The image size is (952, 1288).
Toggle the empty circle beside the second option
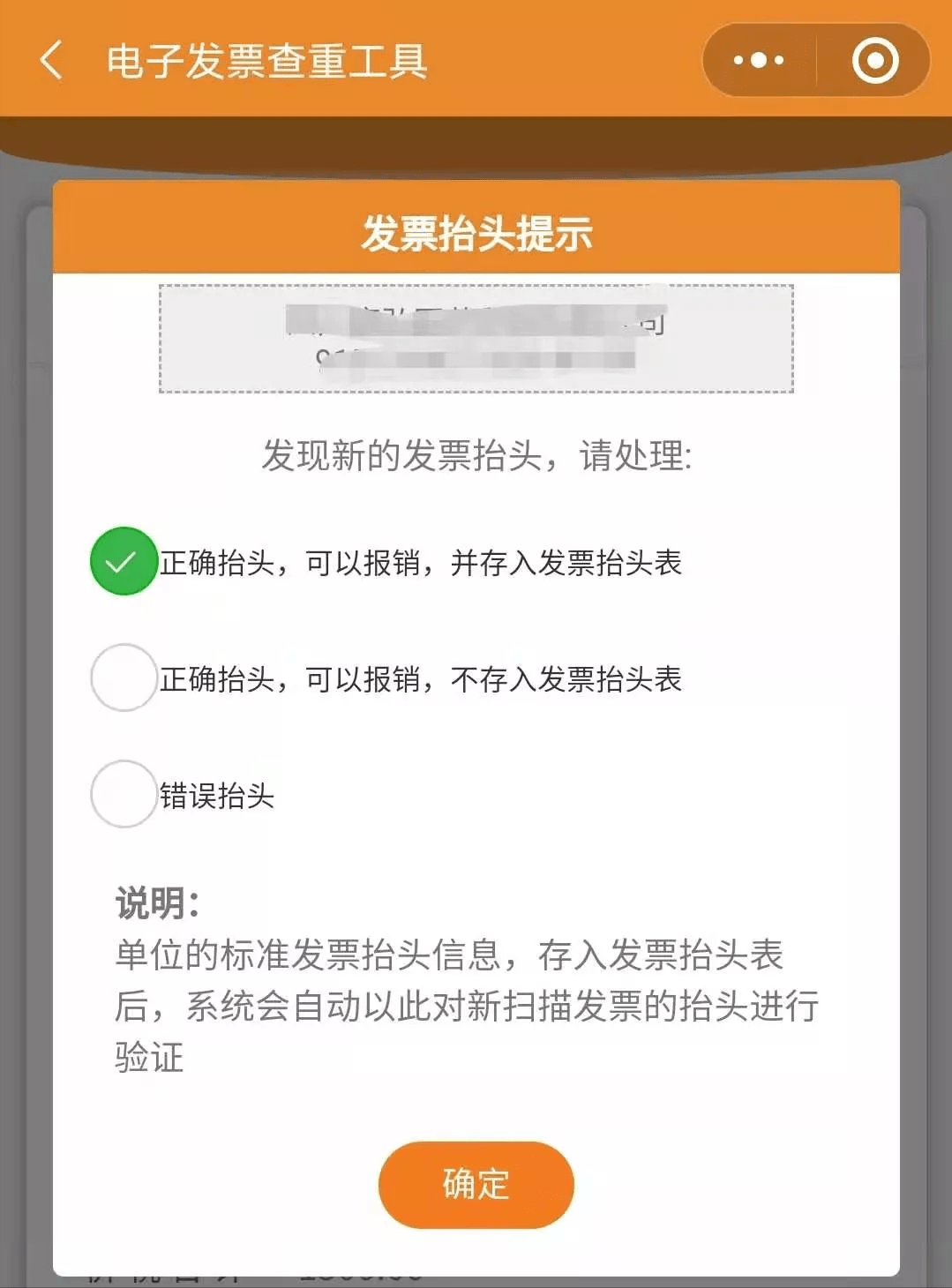[123, 679]
